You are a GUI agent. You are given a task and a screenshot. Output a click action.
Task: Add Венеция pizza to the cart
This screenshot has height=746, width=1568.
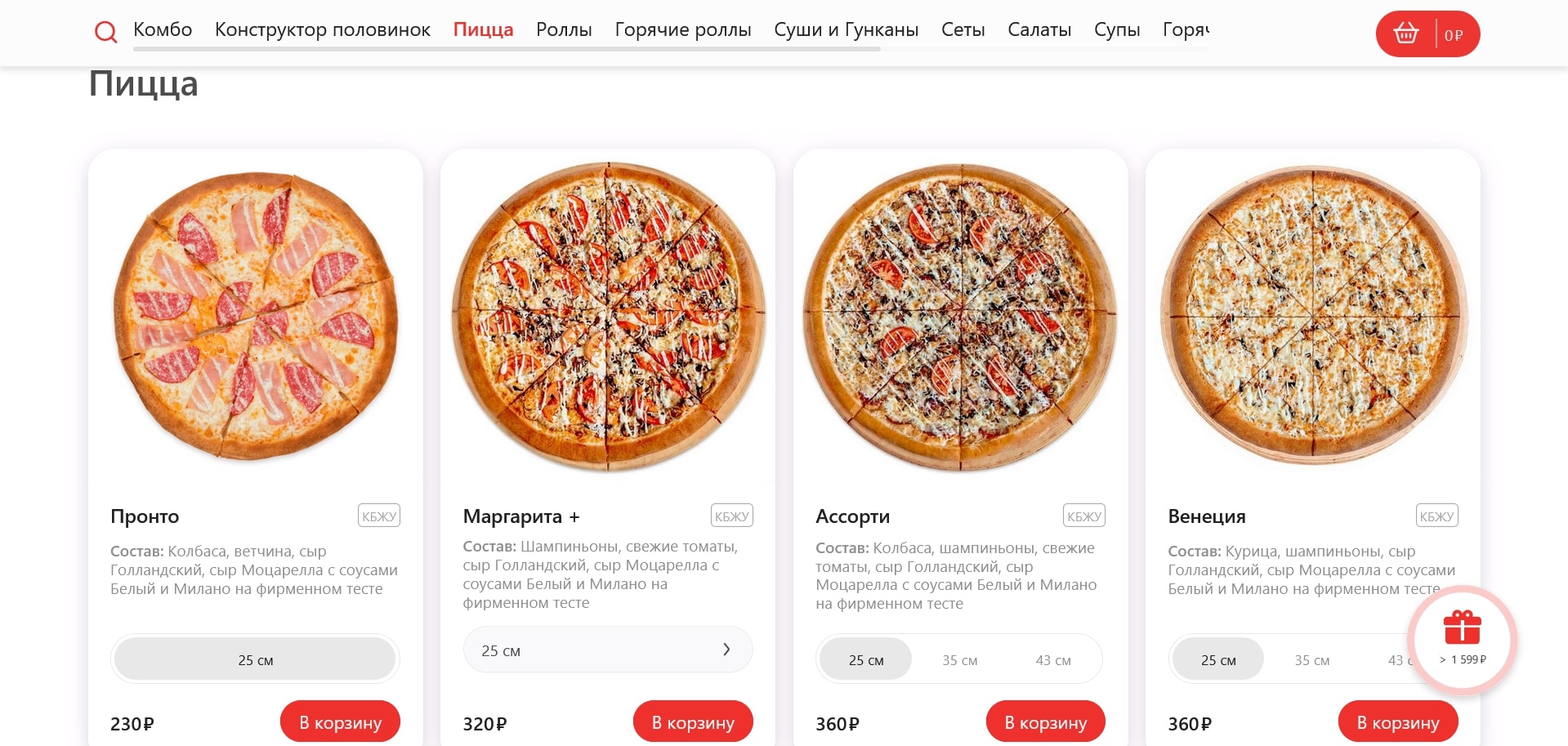point(1397,722)
